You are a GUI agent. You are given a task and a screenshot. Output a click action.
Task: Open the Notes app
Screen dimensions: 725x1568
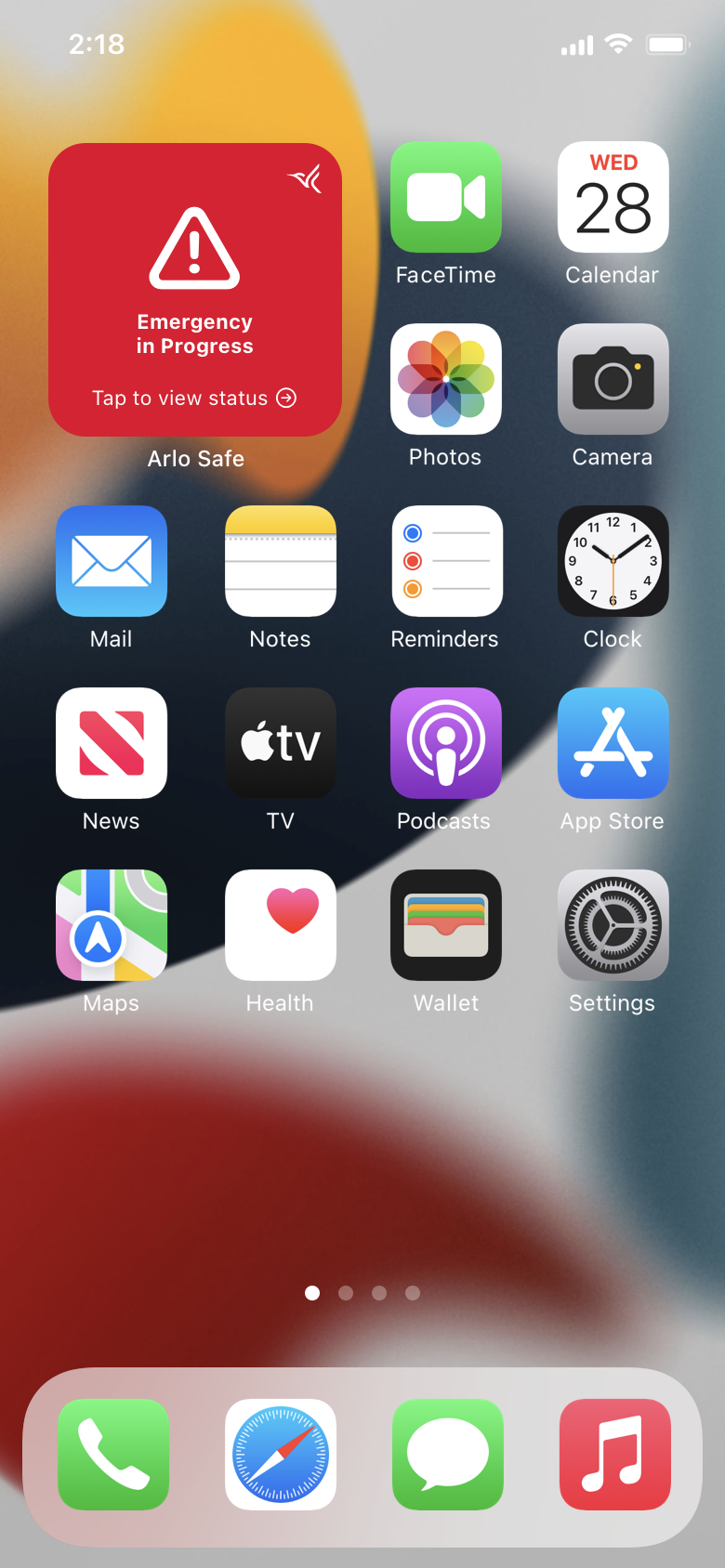tap(280, 561)
